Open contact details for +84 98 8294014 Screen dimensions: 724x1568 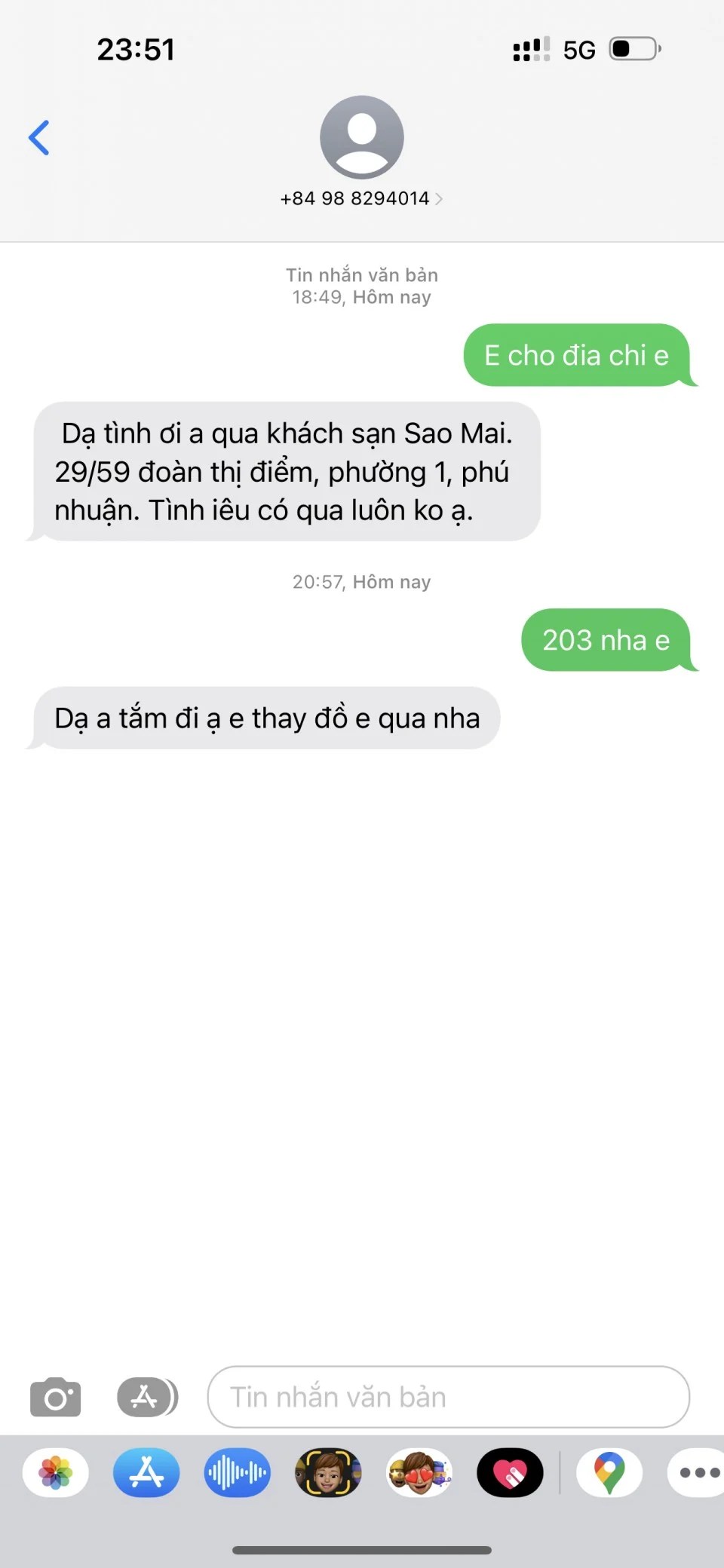[x=361, y=198]
